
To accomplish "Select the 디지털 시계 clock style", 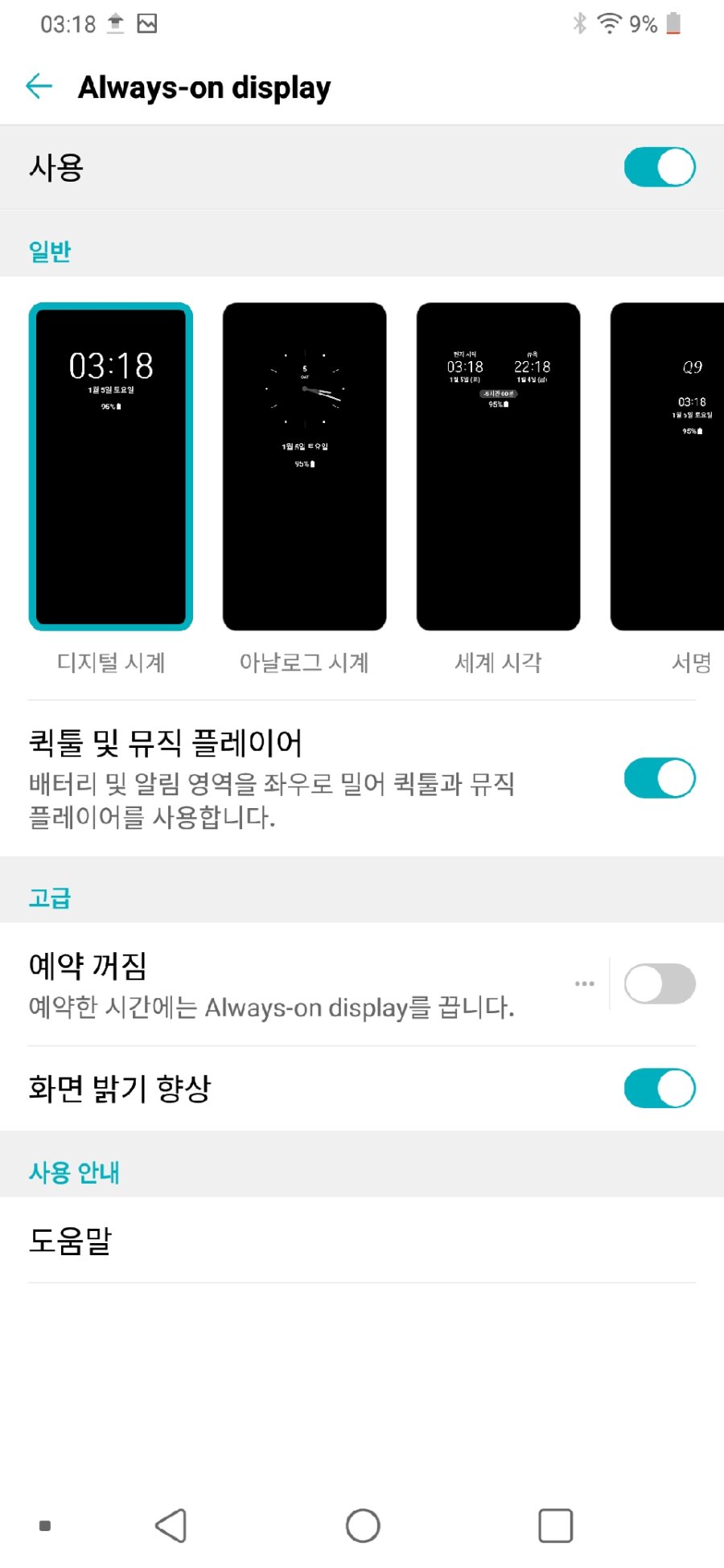I will point(111,466).
